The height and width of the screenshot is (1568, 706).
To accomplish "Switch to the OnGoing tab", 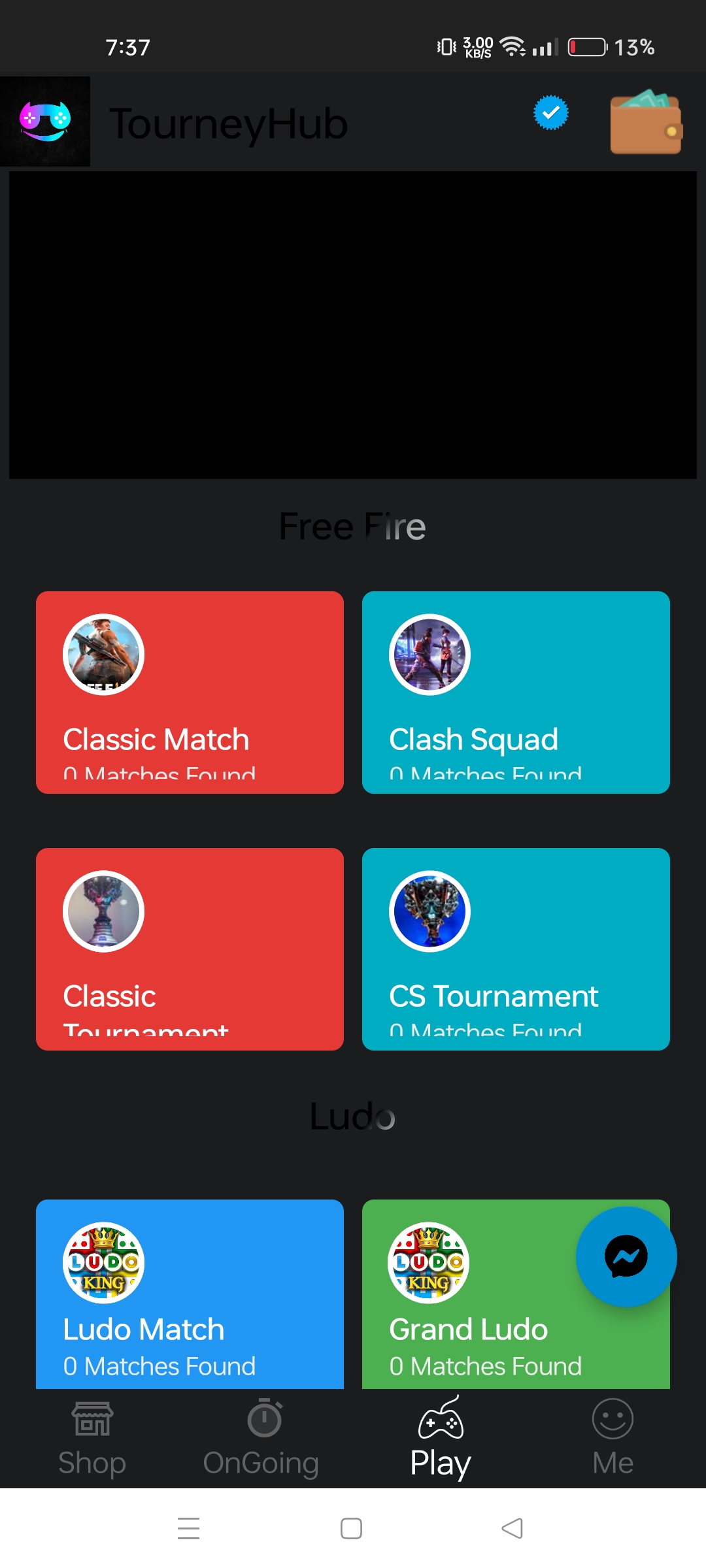I will pos(261,1439).
